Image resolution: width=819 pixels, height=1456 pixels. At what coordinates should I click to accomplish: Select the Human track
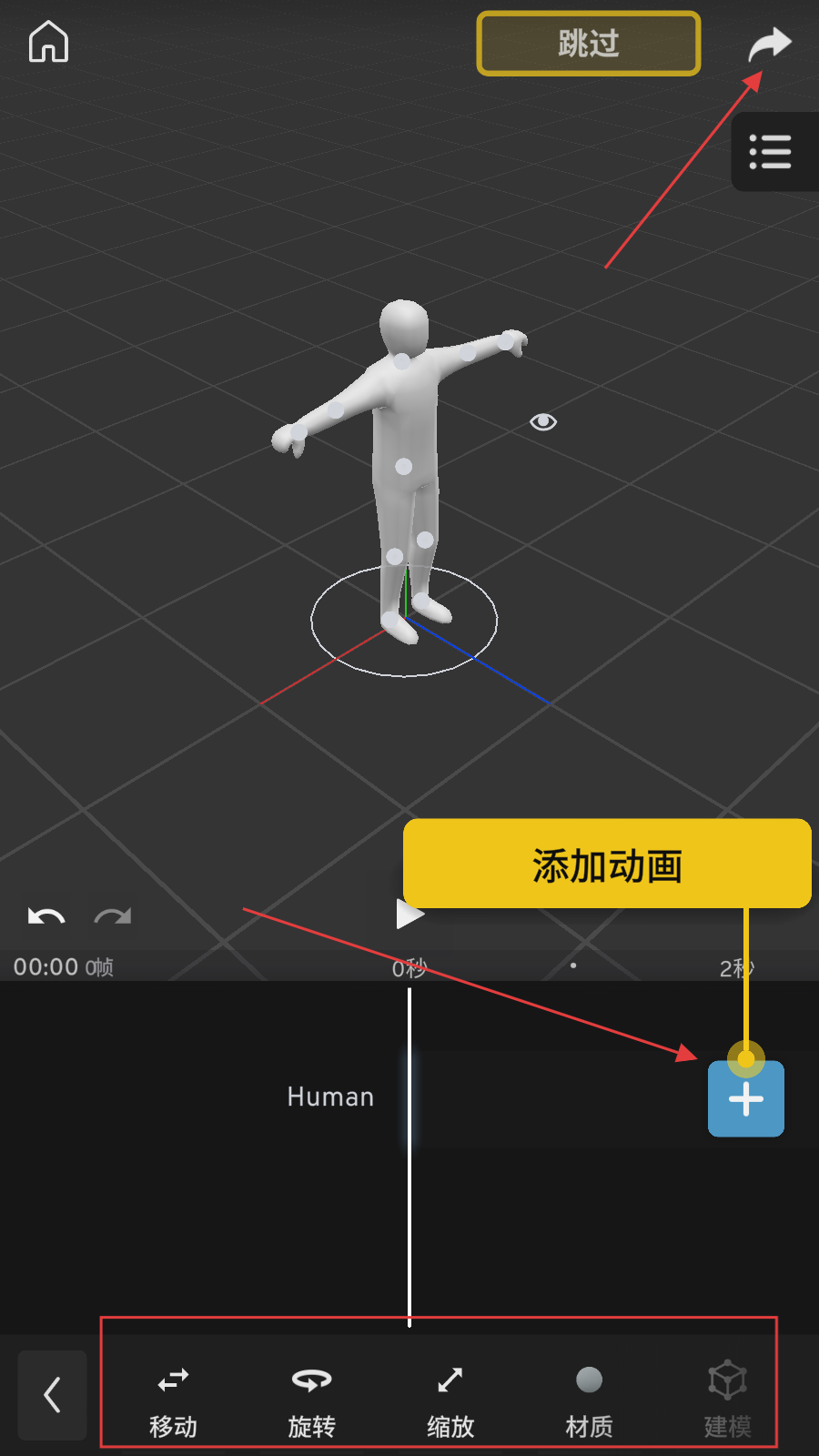coord(330,1097)
